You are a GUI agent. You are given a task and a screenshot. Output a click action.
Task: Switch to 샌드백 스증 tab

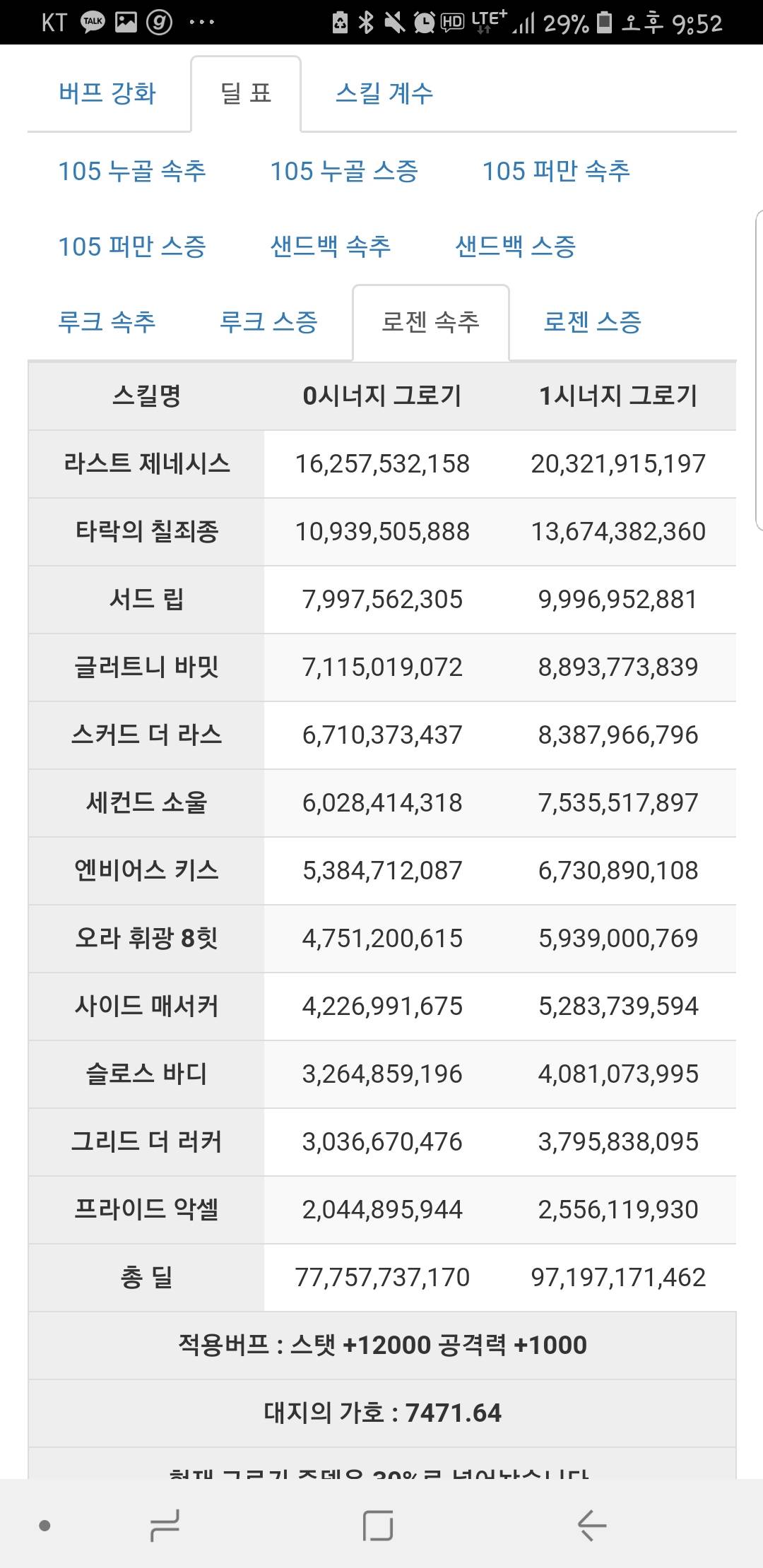tap(516, 247)
